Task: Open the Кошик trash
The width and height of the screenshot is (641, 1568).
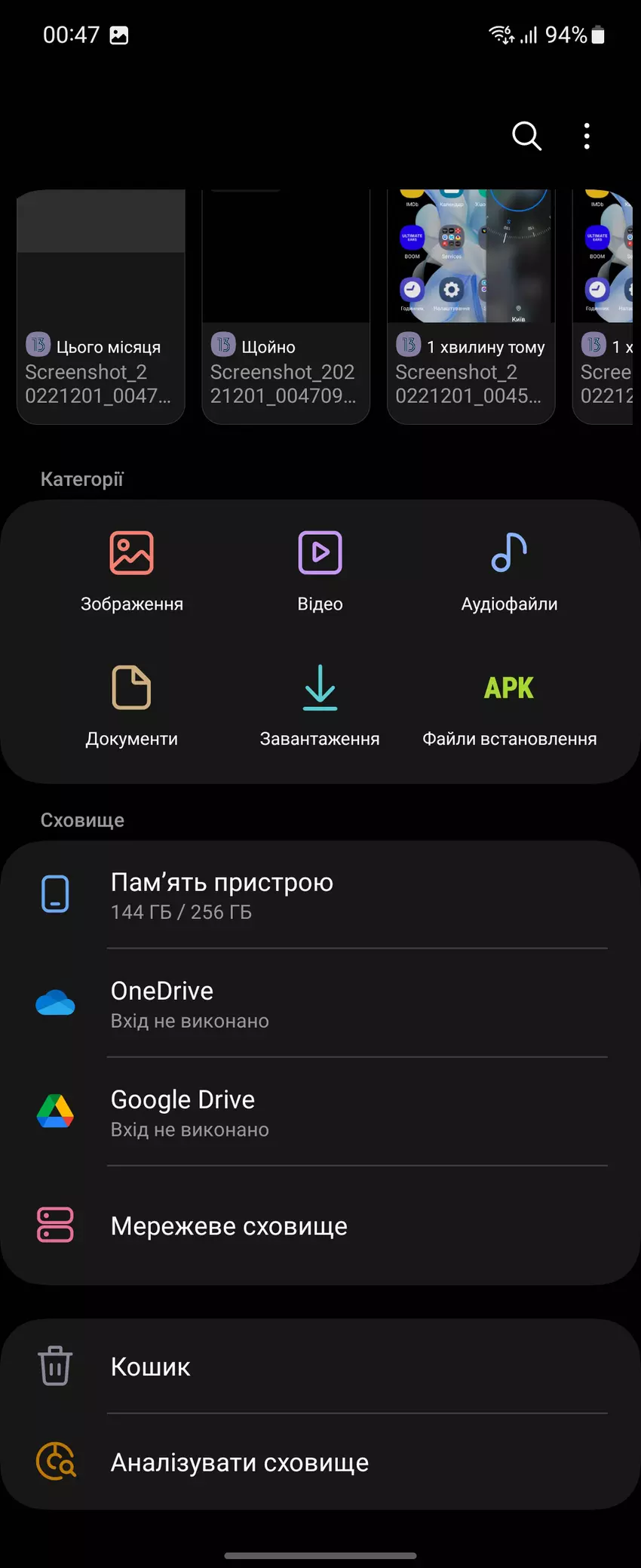Action: click(320, 1367)
